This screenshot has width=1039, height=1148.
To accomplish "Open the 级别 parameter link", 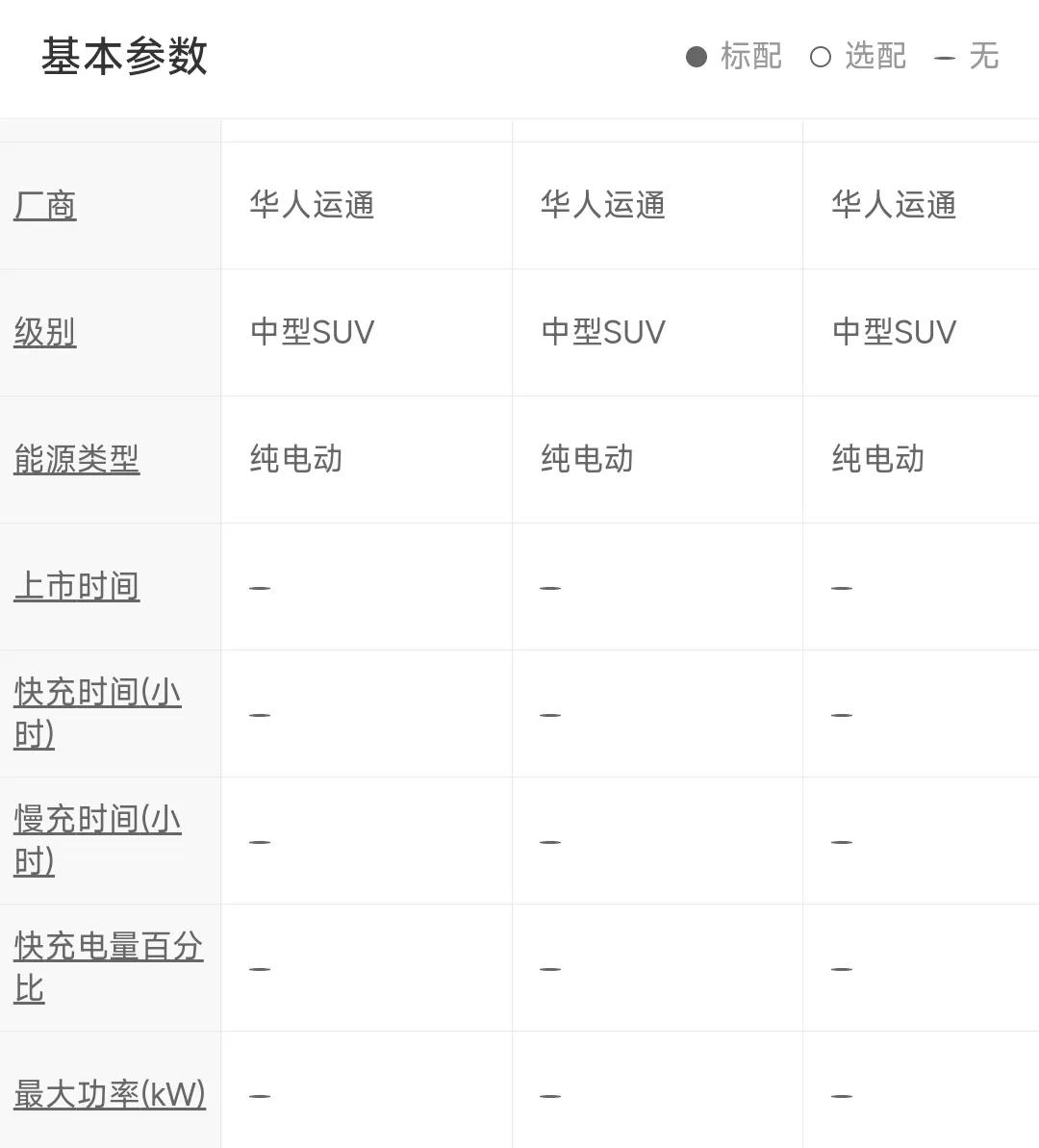I will pyautogui.click(x=44, y=332).
